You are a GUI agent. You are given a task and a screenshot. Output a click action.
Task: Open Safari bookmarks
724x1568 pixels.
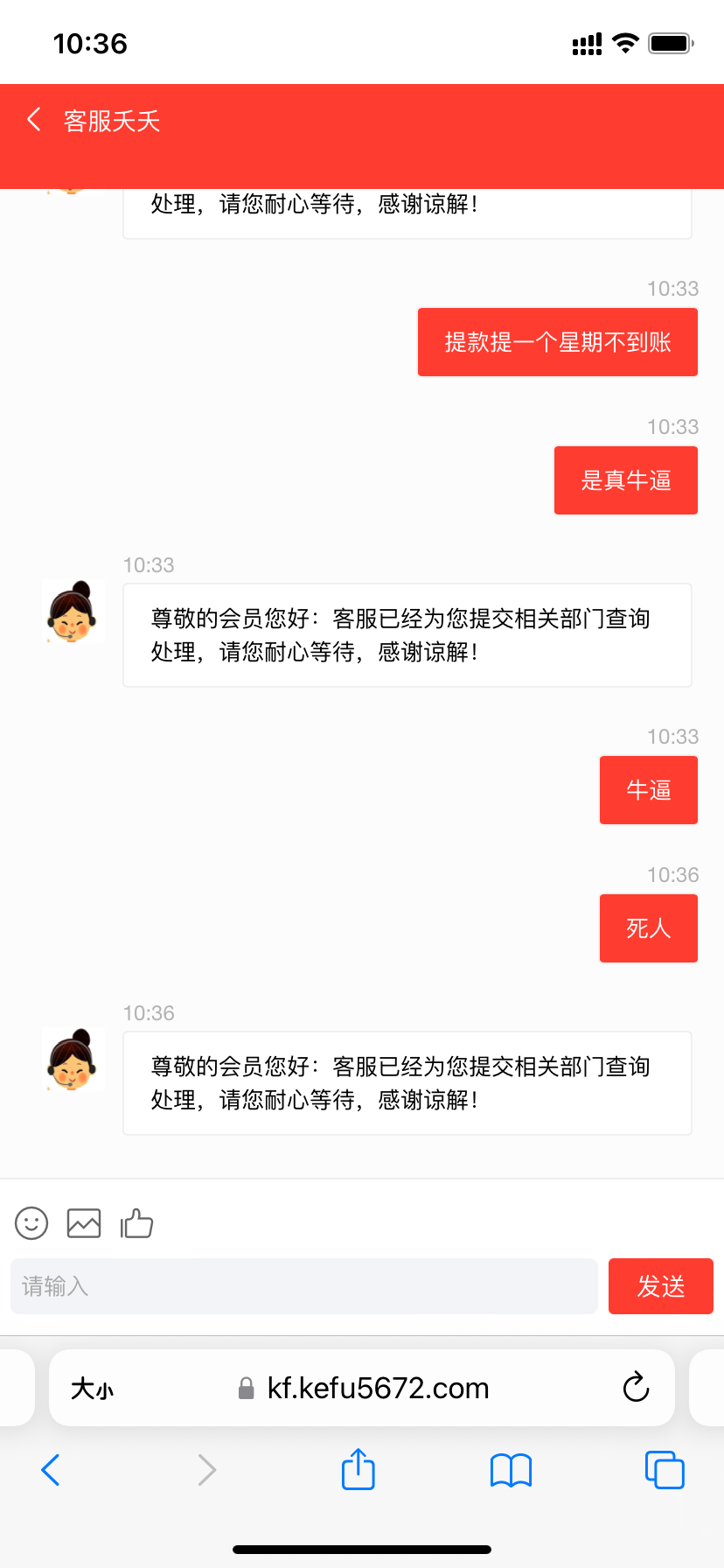click(x=511, y=1470)
